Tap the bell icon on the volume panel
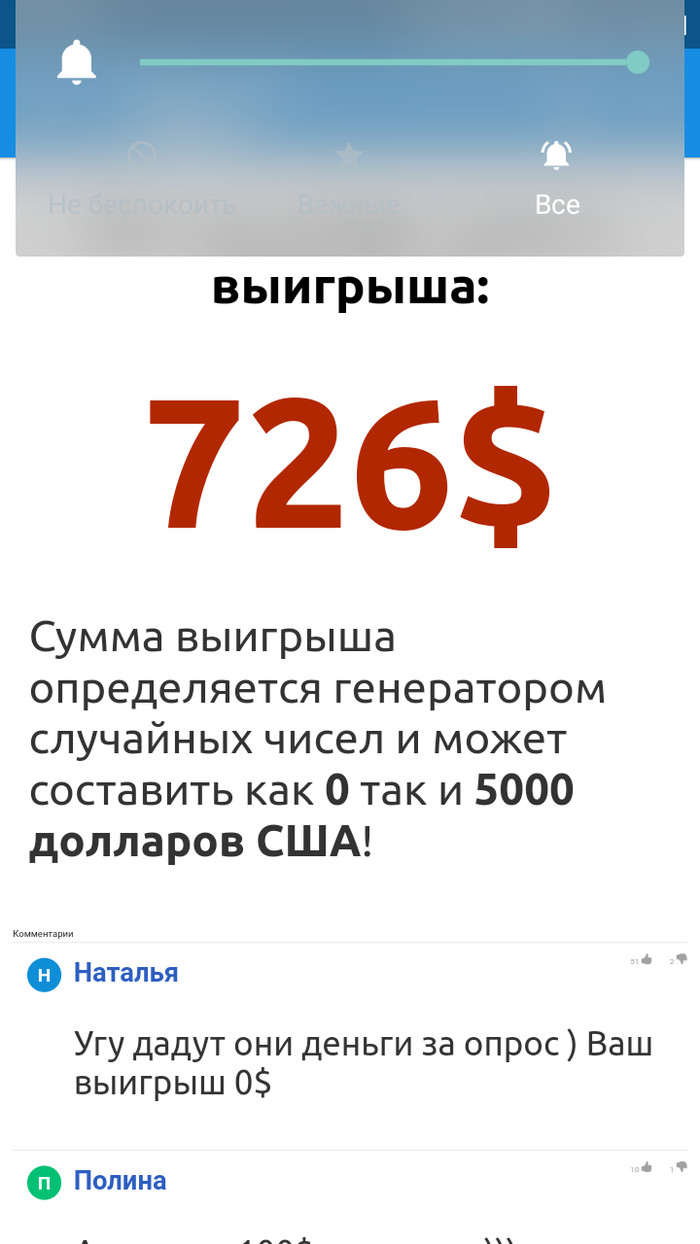 click(x=76, y=62)
